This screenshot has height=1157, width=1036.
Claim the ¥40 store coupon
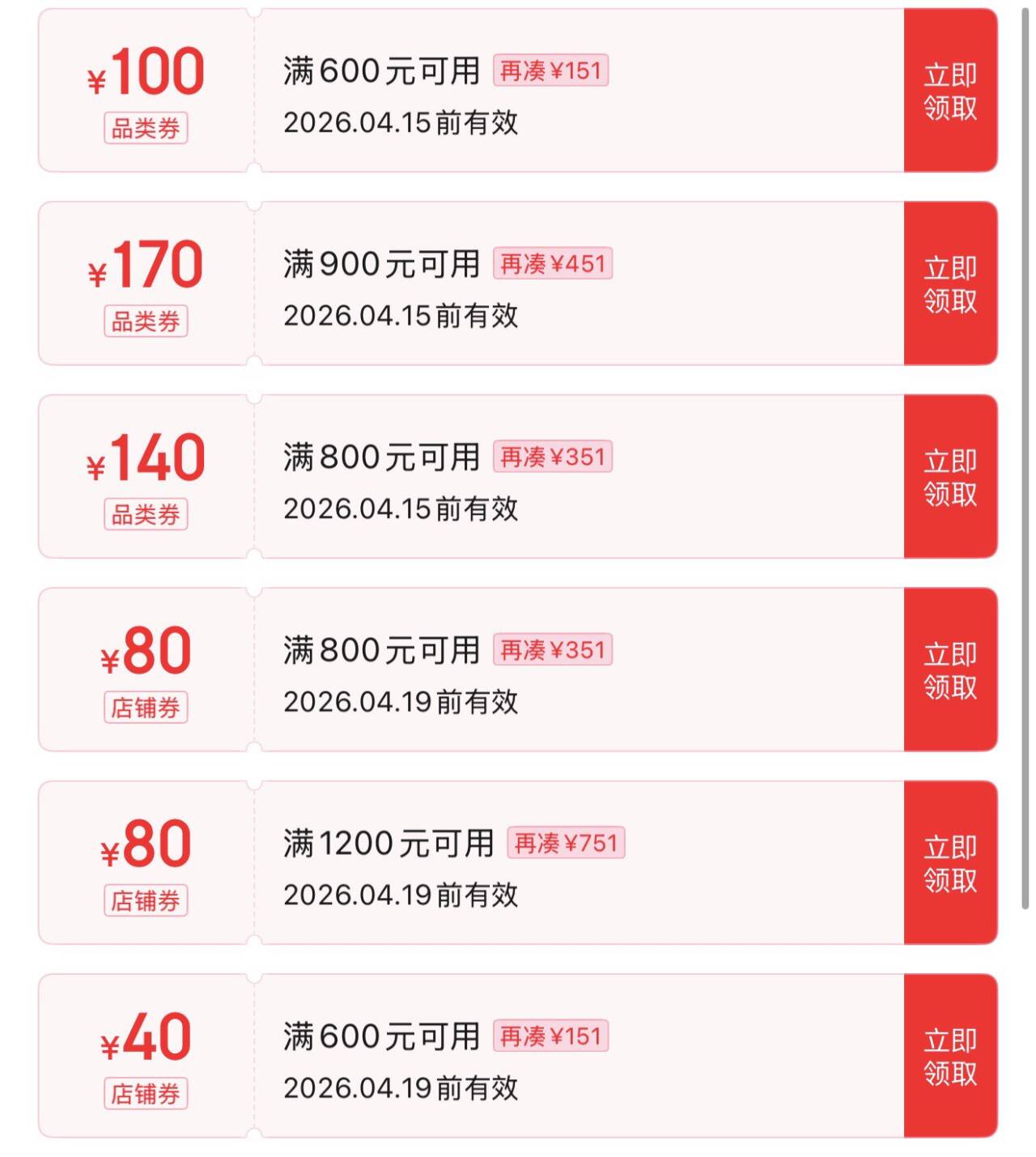pos(949,1056)
